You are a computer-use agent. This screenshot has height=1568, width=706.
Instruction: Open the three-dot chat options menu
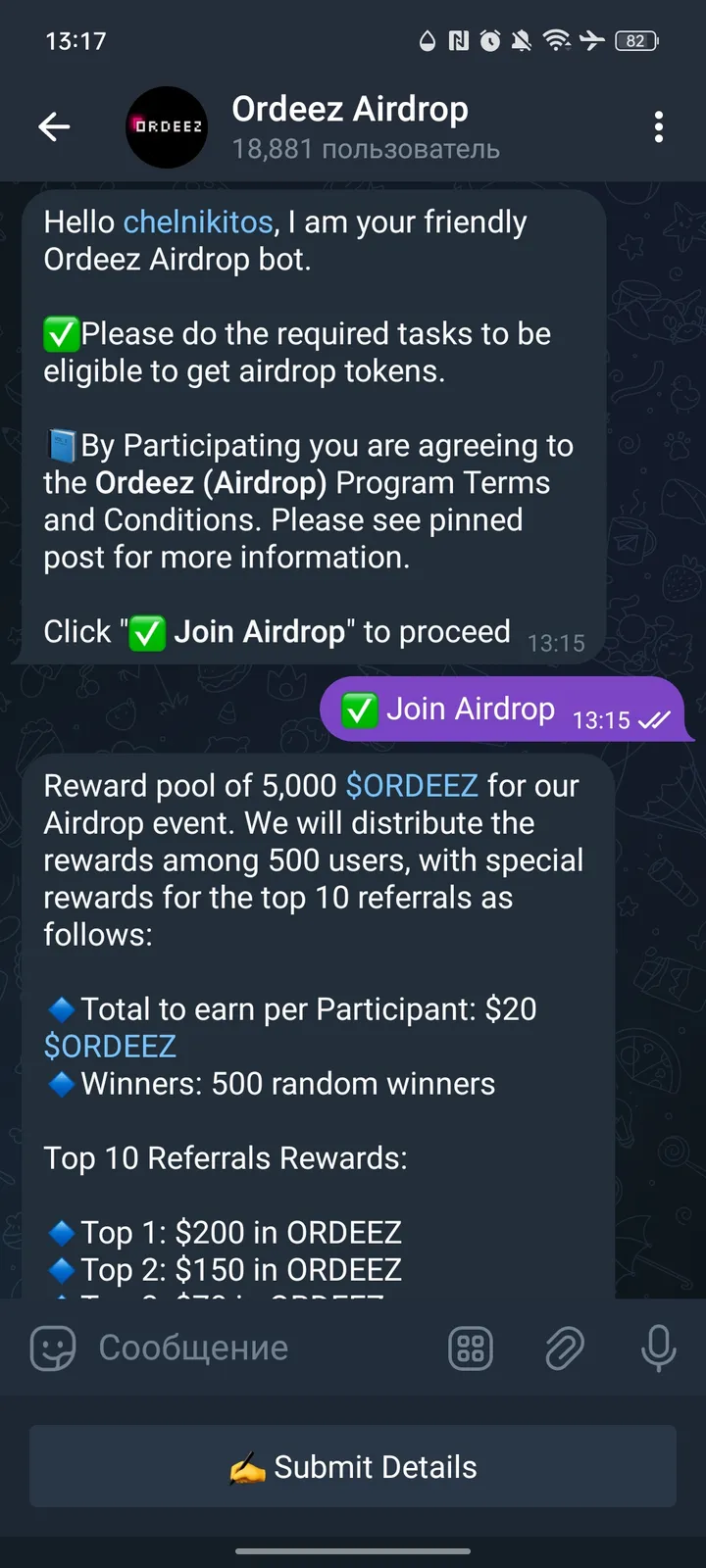[659, 126]
